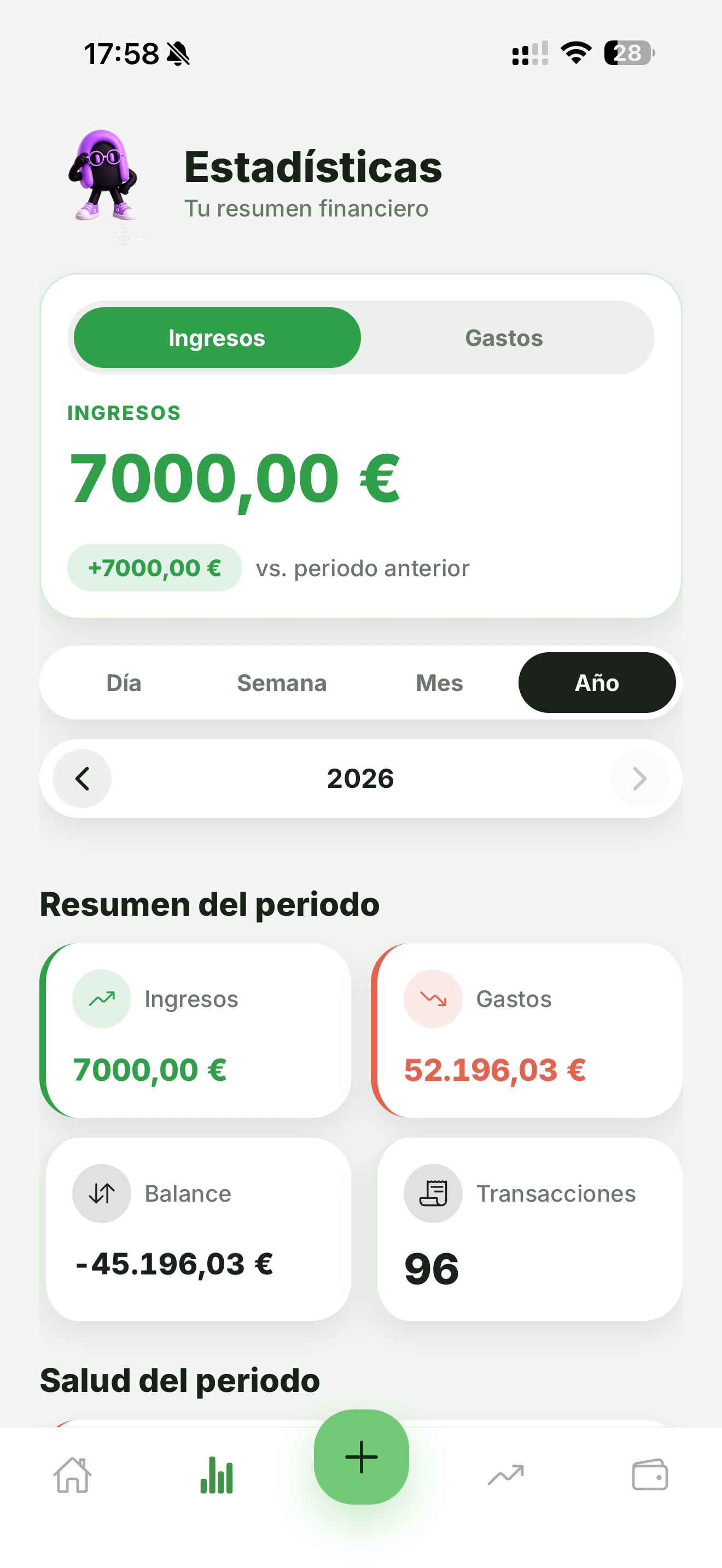Go to the previous year before 2026

pyautogui.click(x=82, y=779)
